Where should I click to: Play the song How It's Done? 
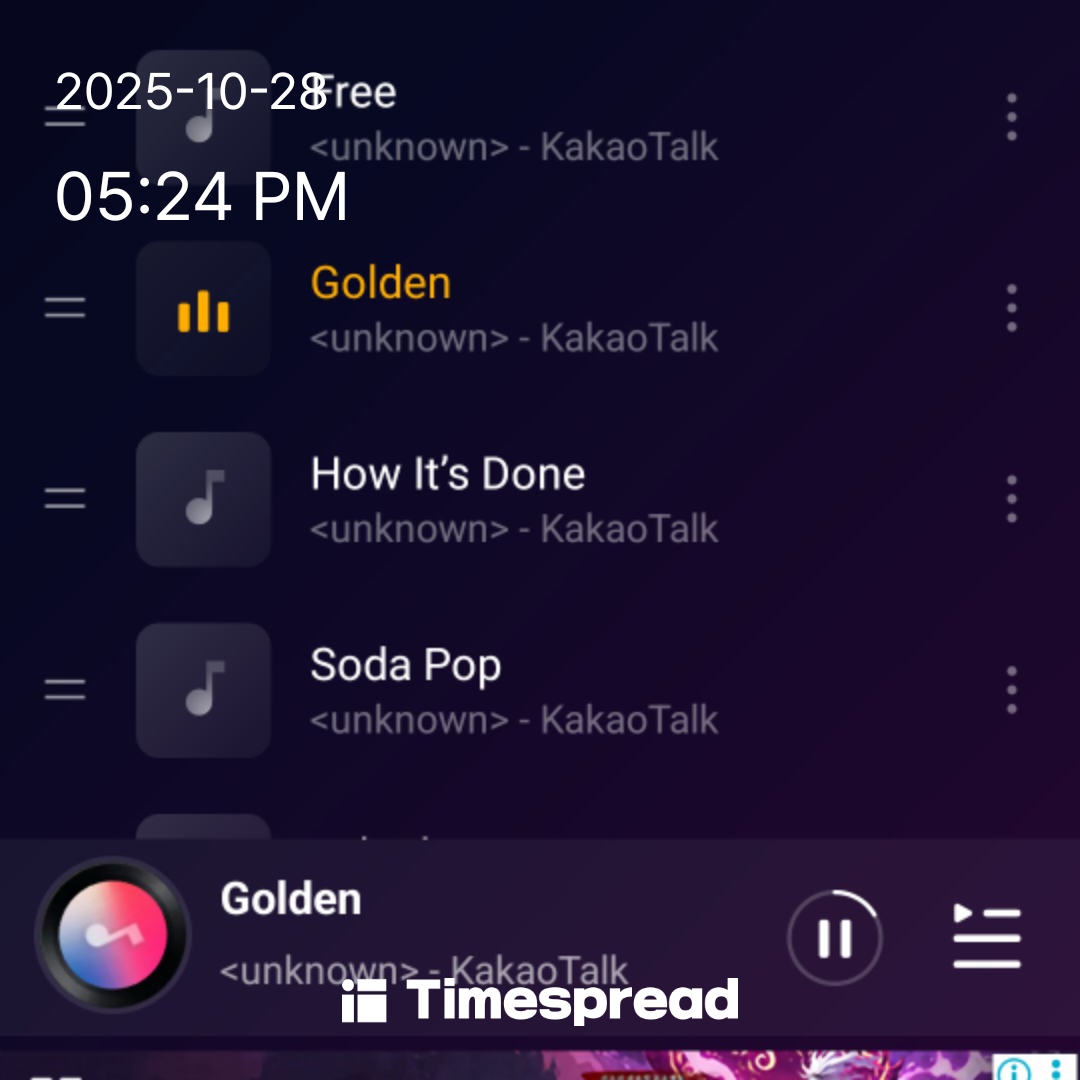click(448, 474)
